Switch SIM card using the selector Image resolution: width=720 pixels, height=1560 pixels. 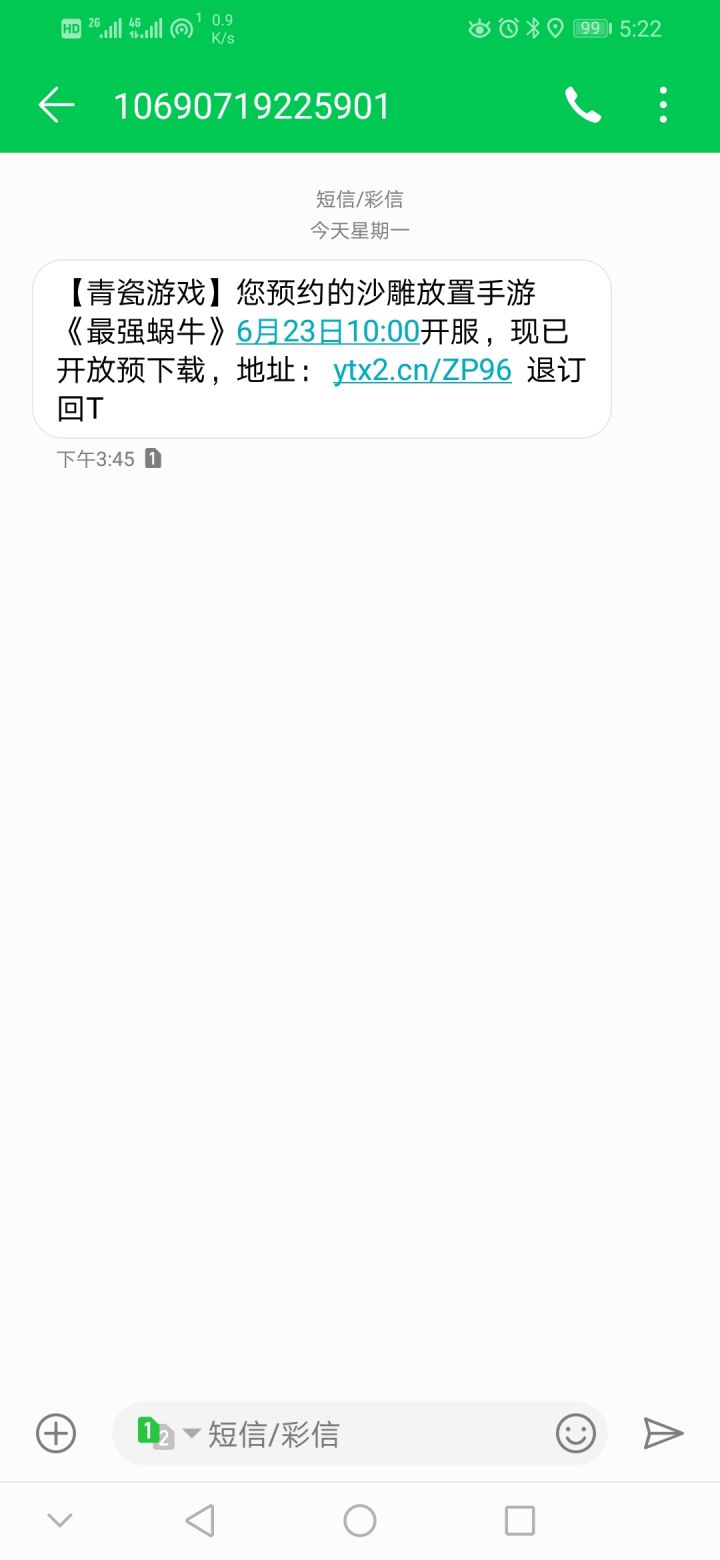point(168,1434)
